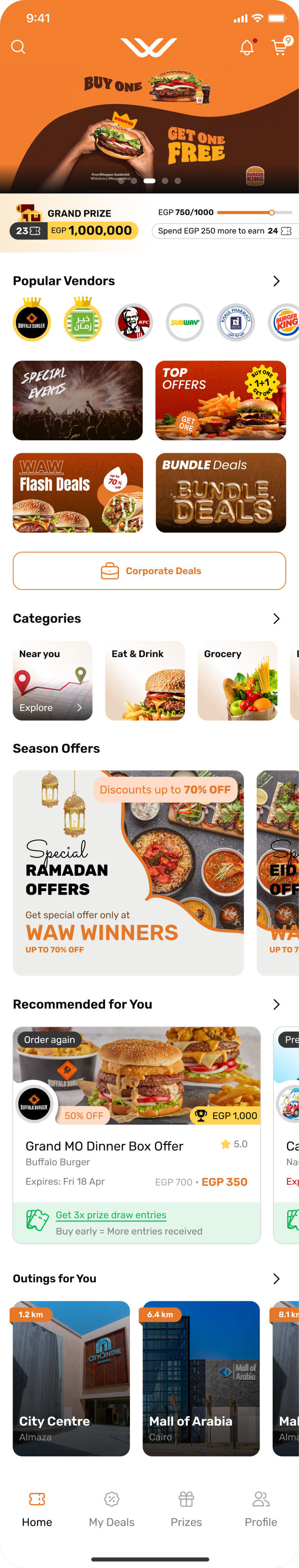The height and width of the screenshot is (1568, 299).
Task: Open the Bundle Deals tile
Action: (220, 492)
